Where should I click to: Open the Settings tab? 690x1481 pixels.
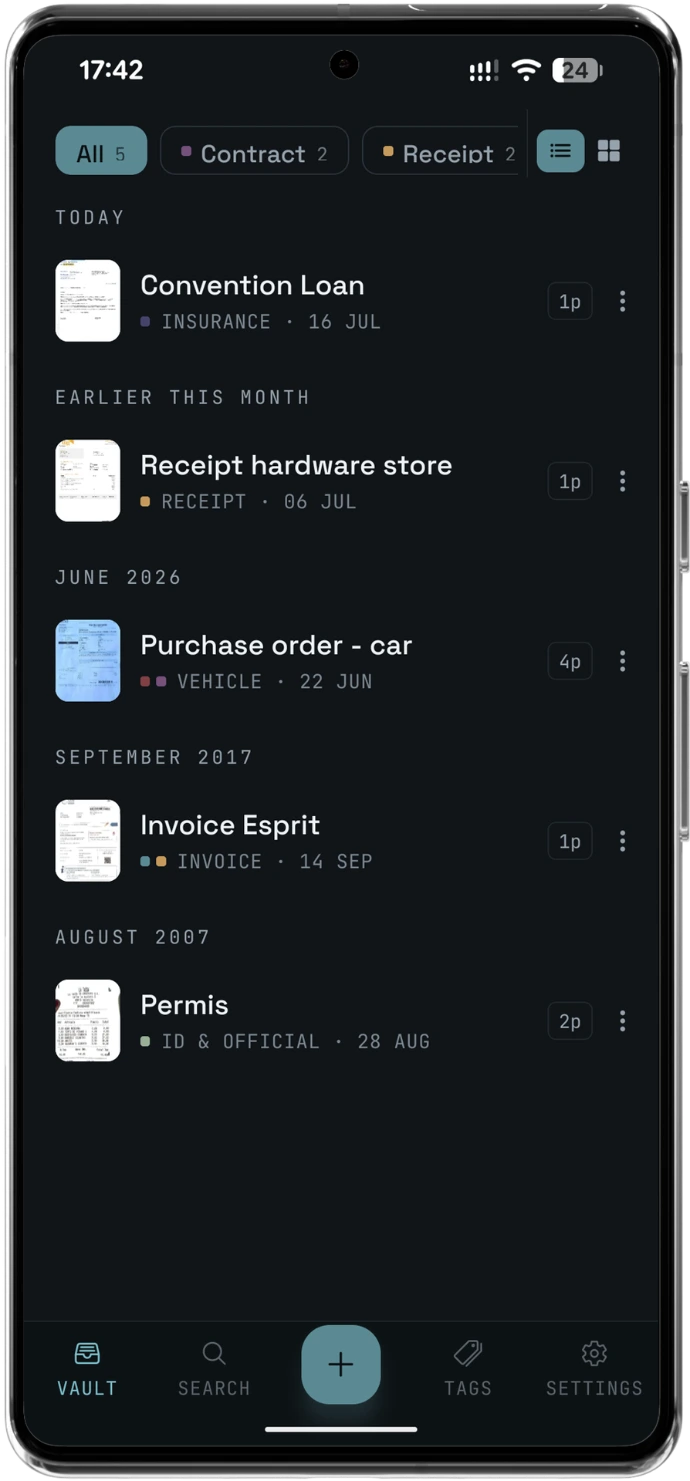[x=594, y=1369]
